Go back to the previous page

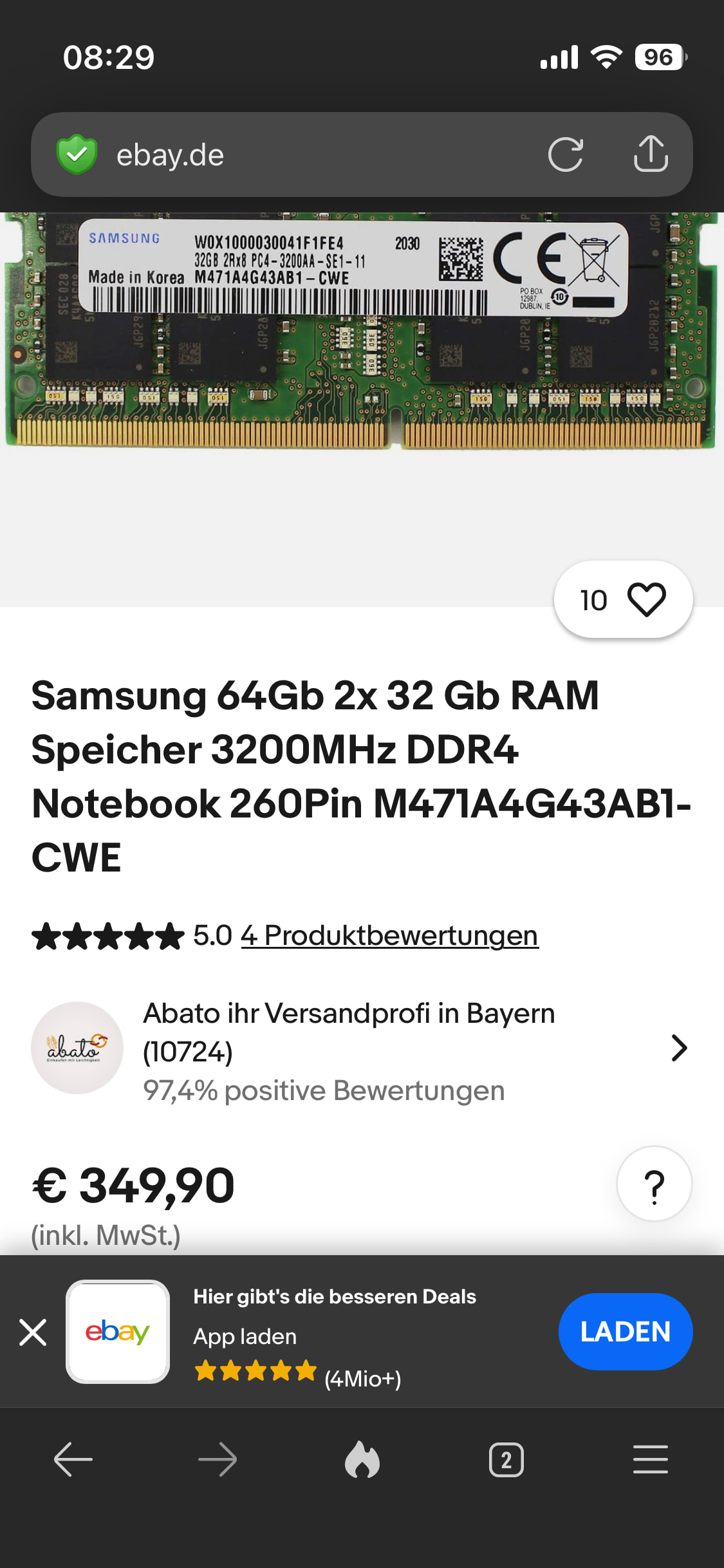(x=73, y=1459)
